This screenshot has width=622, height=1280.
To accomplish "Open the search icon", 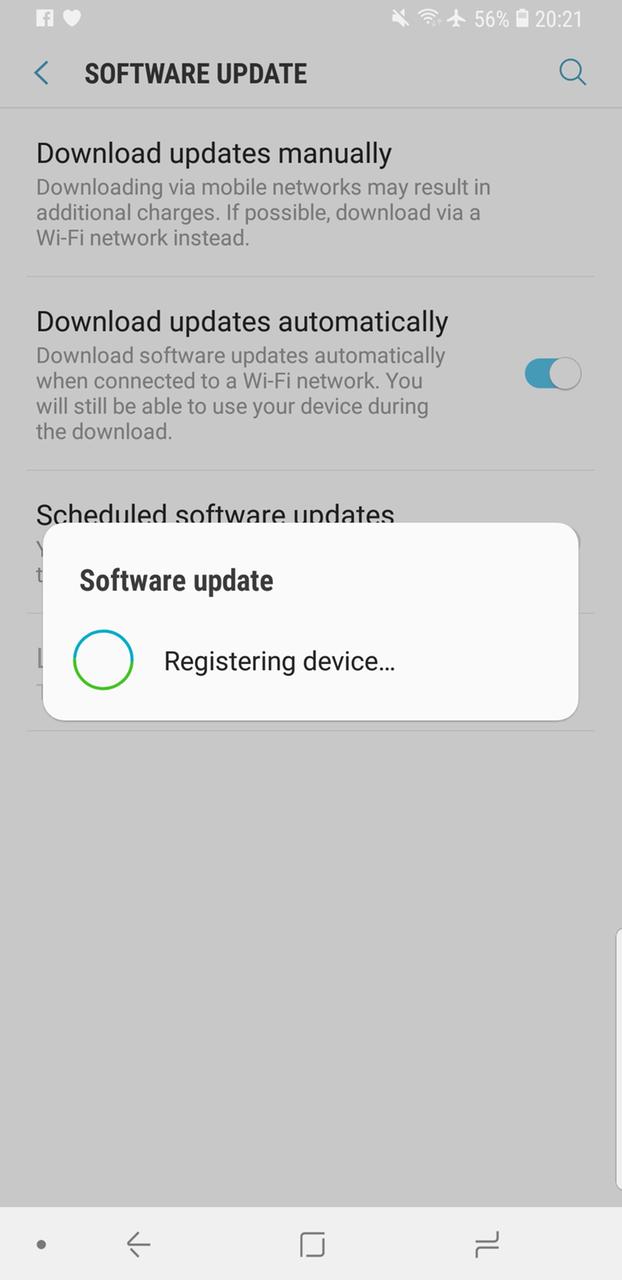I will pyautogui.click(x=572, y=73).
